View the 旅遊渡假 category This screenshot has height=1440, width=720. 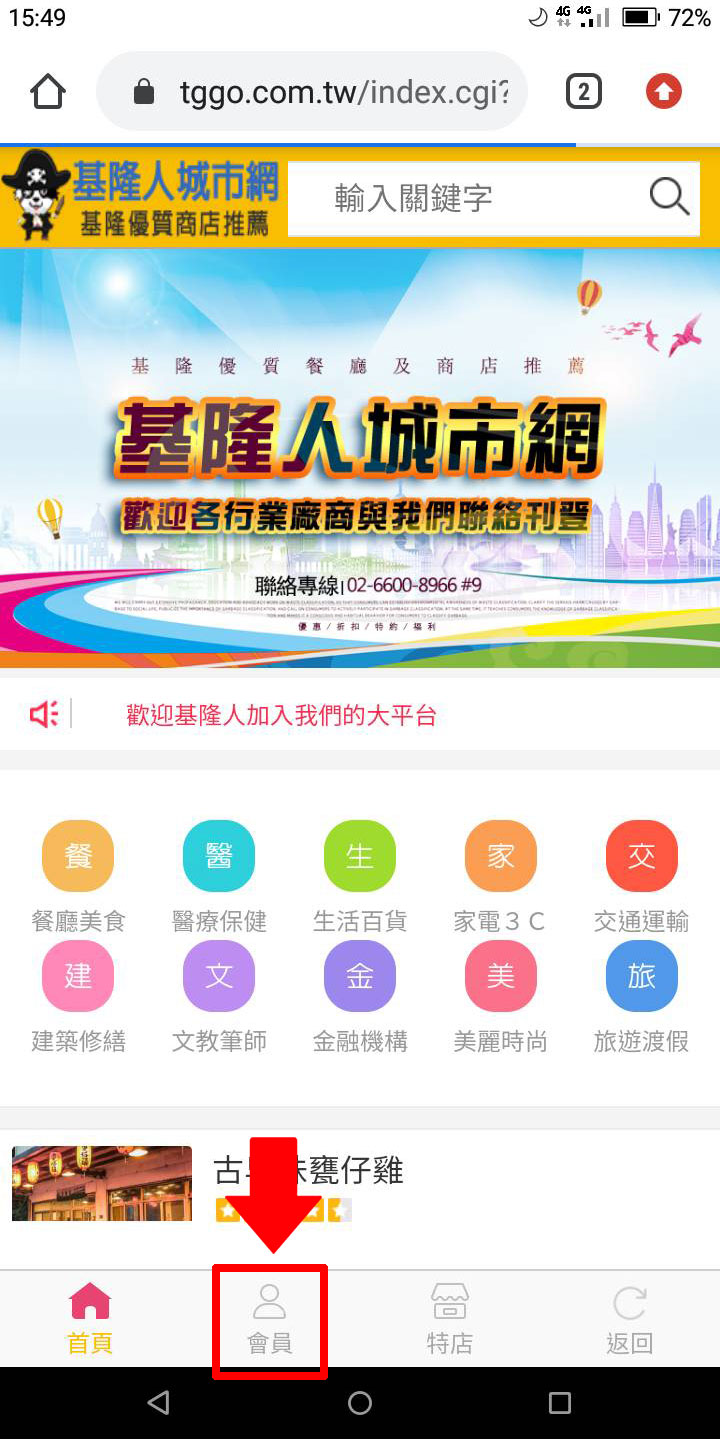click(641, 996)
